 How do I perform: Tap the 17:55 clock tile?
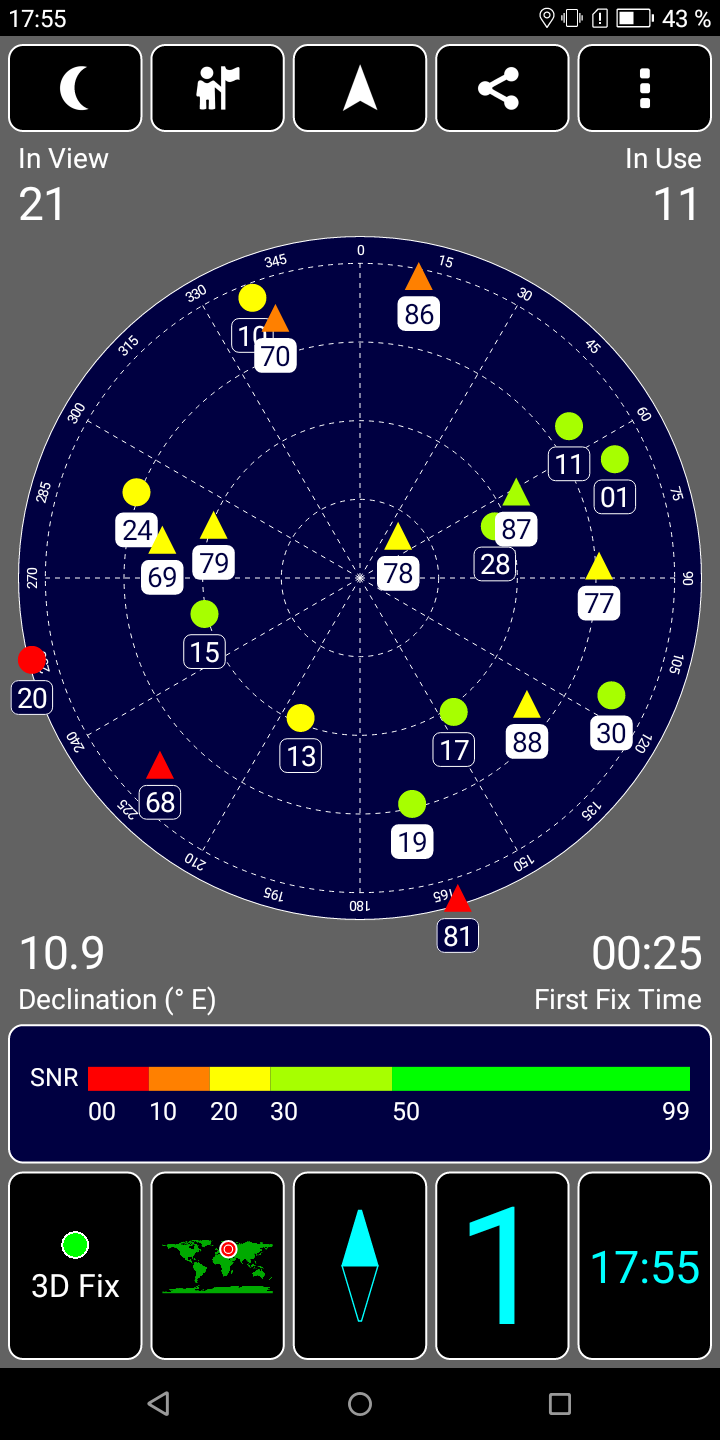[644, 1266]
